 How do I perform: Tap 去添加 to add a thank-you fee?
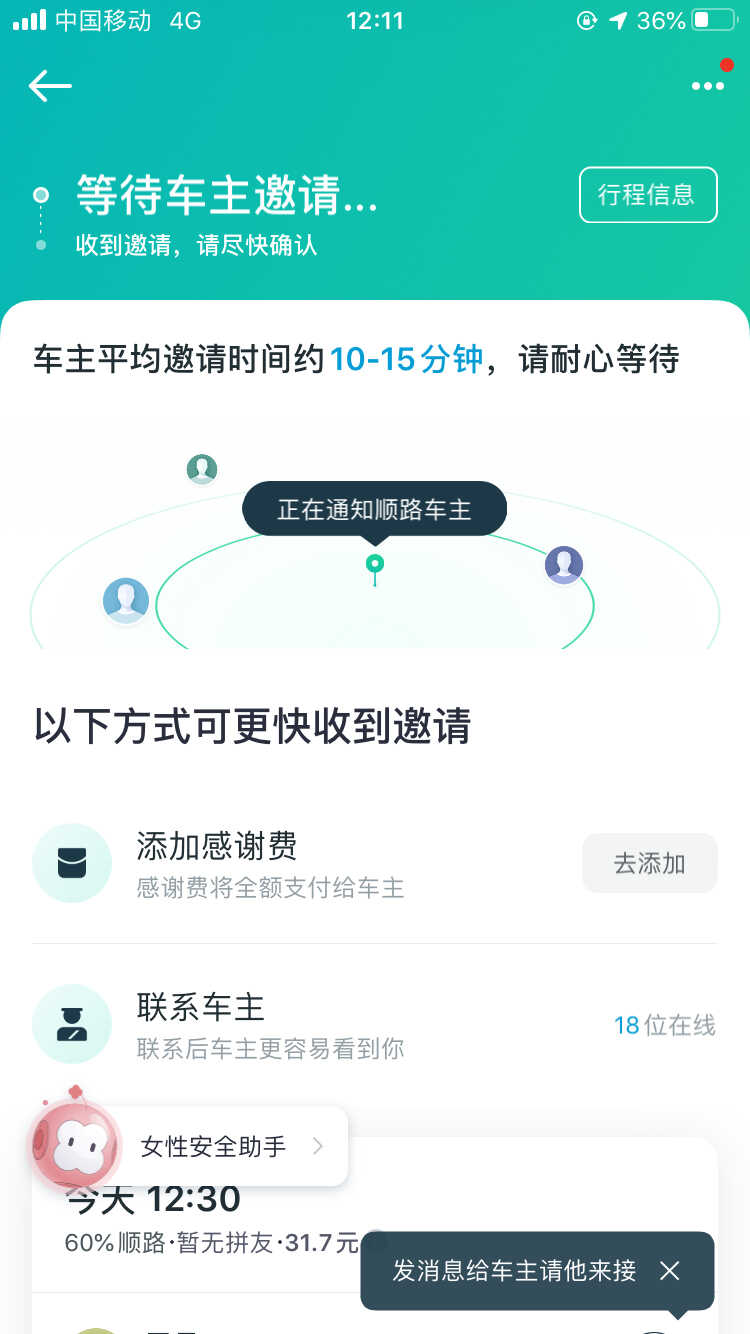click(x=649, y=863)
